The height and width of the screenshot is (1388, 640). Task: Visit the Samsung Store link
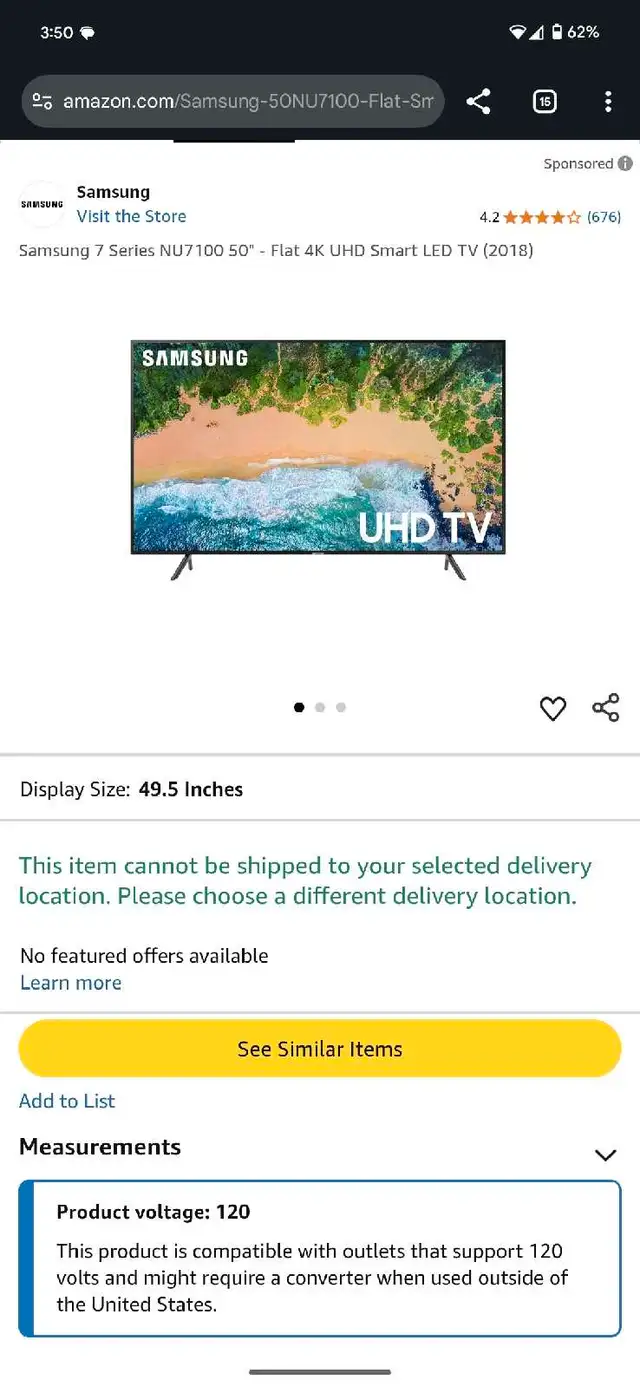(x=131, y=216)
